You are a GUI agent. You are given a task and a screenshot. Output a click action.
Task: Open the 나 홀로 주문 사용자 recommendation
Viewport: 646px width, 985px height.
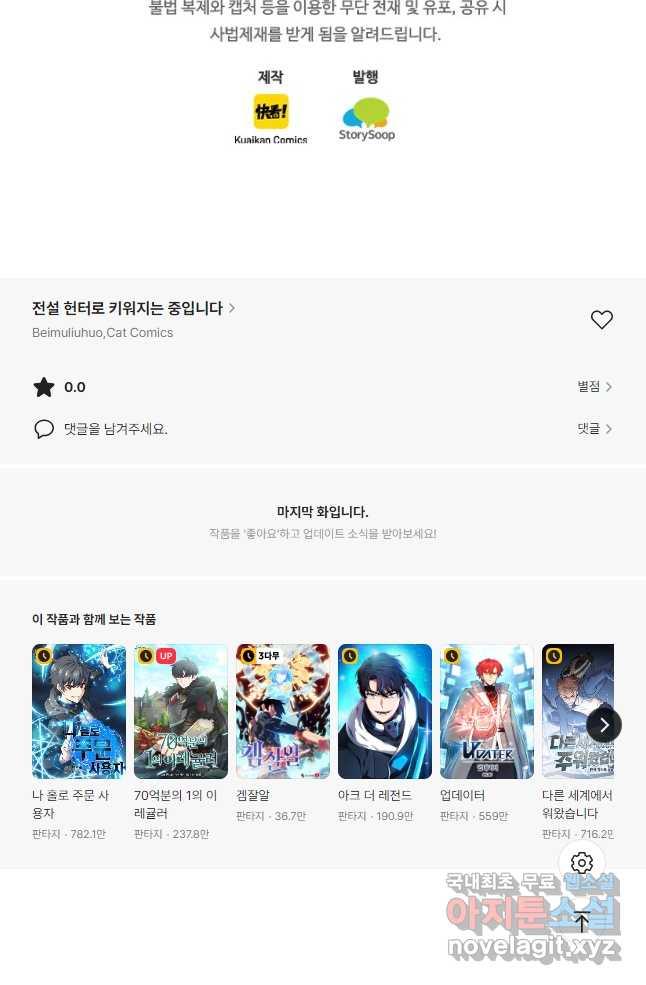point(79,711)
